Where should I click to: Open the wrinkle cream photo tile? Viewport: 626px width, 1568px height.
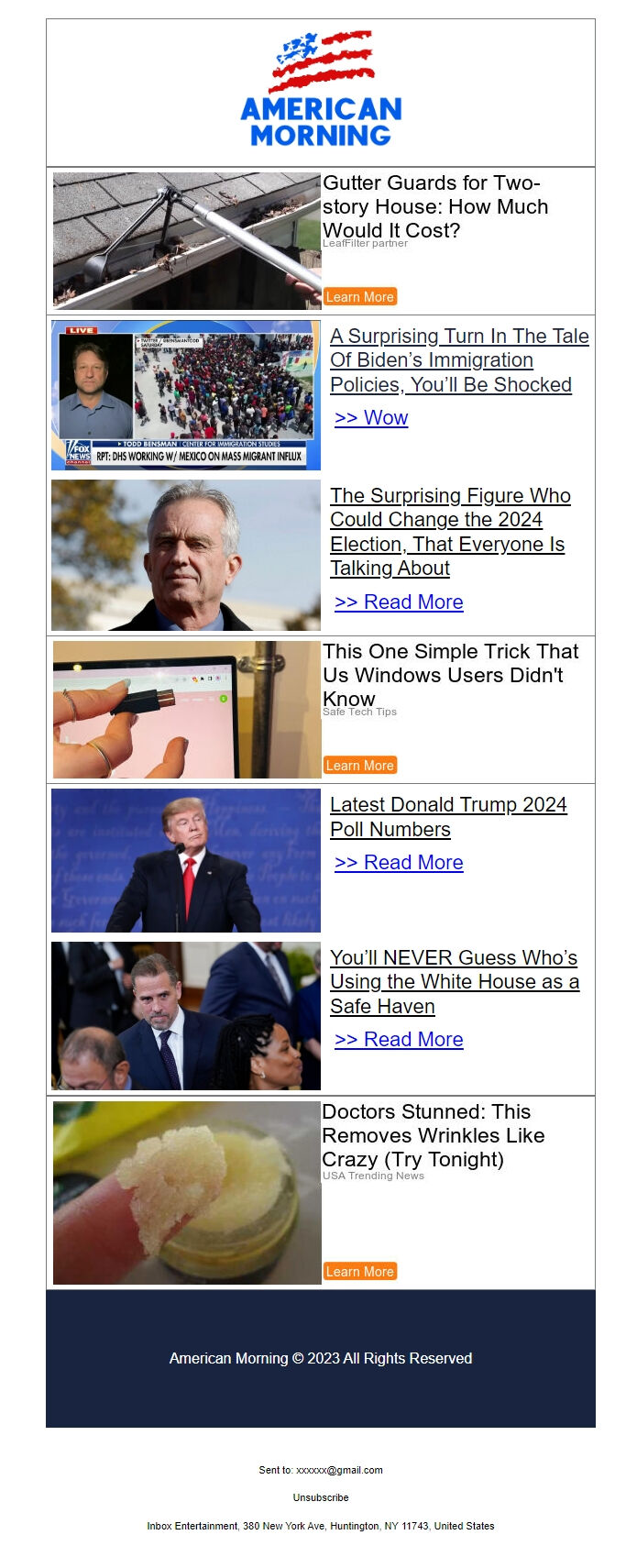187,1193
